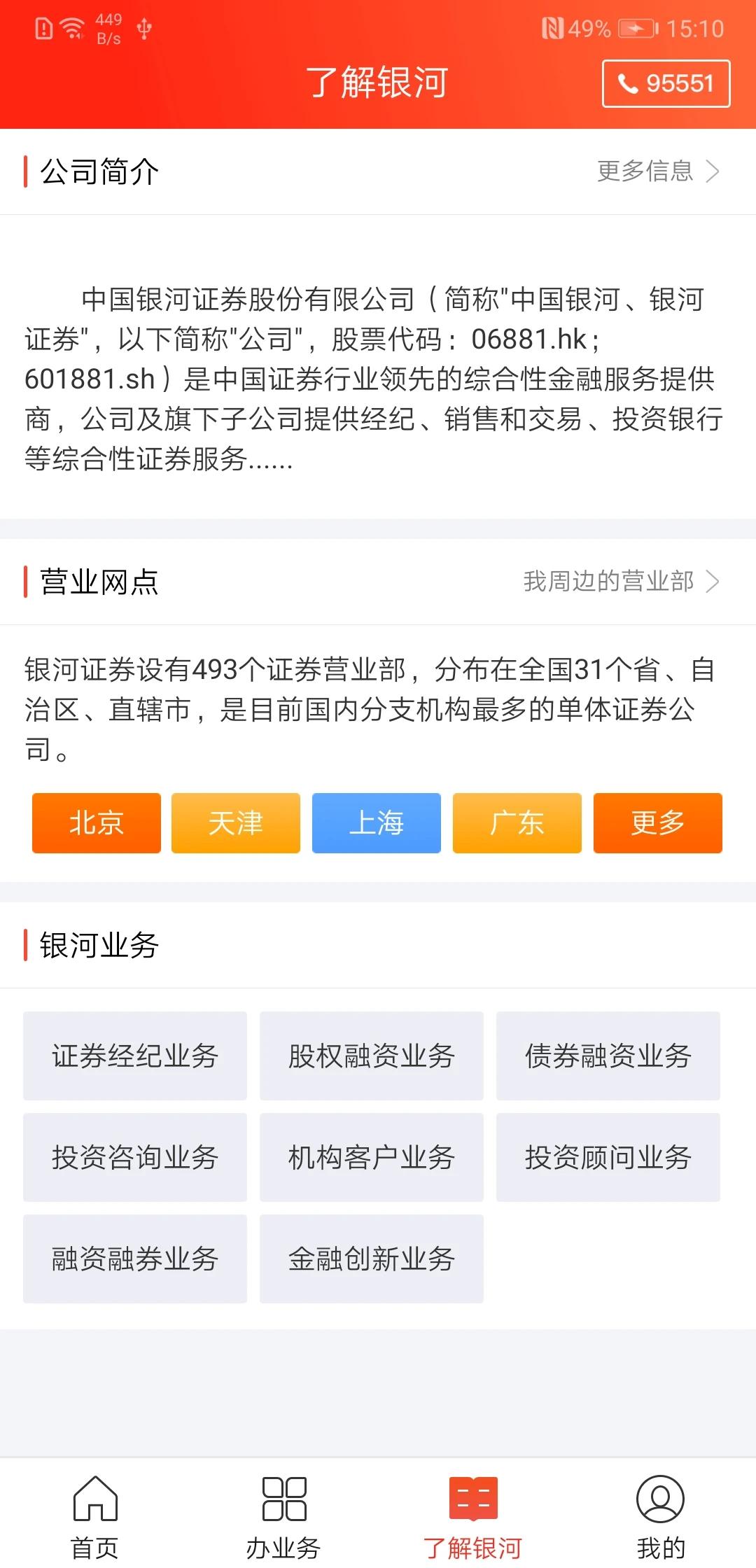This screenshot has width=756, height=1568.
Task: Open 更多信息 for company profile
Action: [x=657, y=171]
